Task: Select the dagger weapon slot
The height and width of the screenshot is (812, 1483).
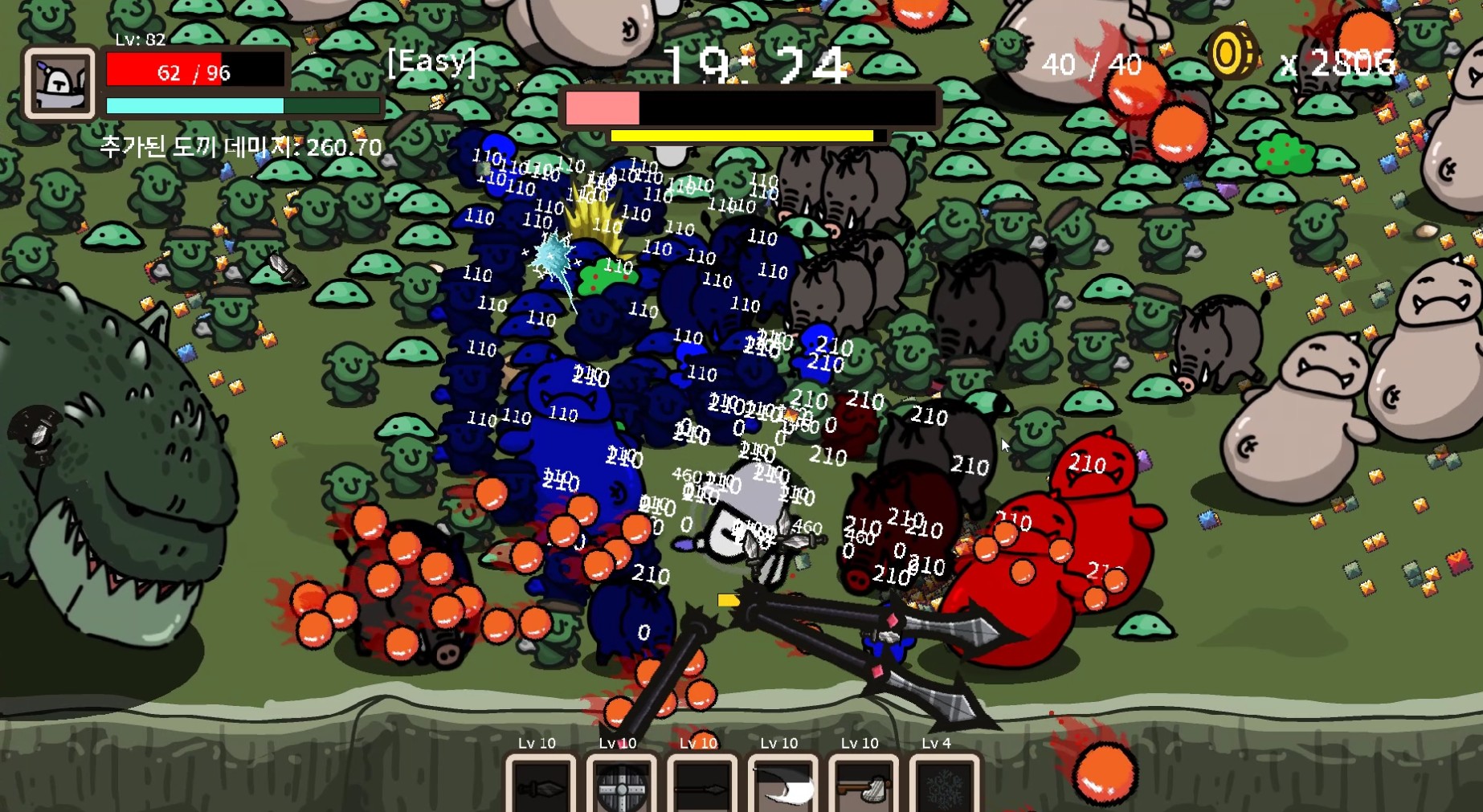Action: [x=541, y=786]
